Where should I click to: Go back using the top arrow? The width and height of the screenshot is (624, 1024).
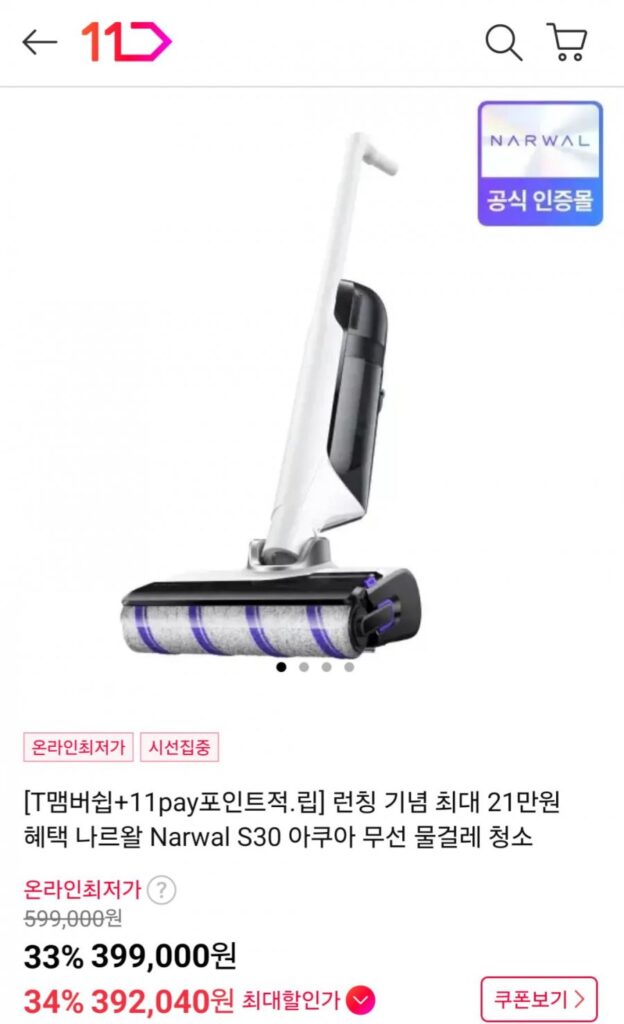39,42
